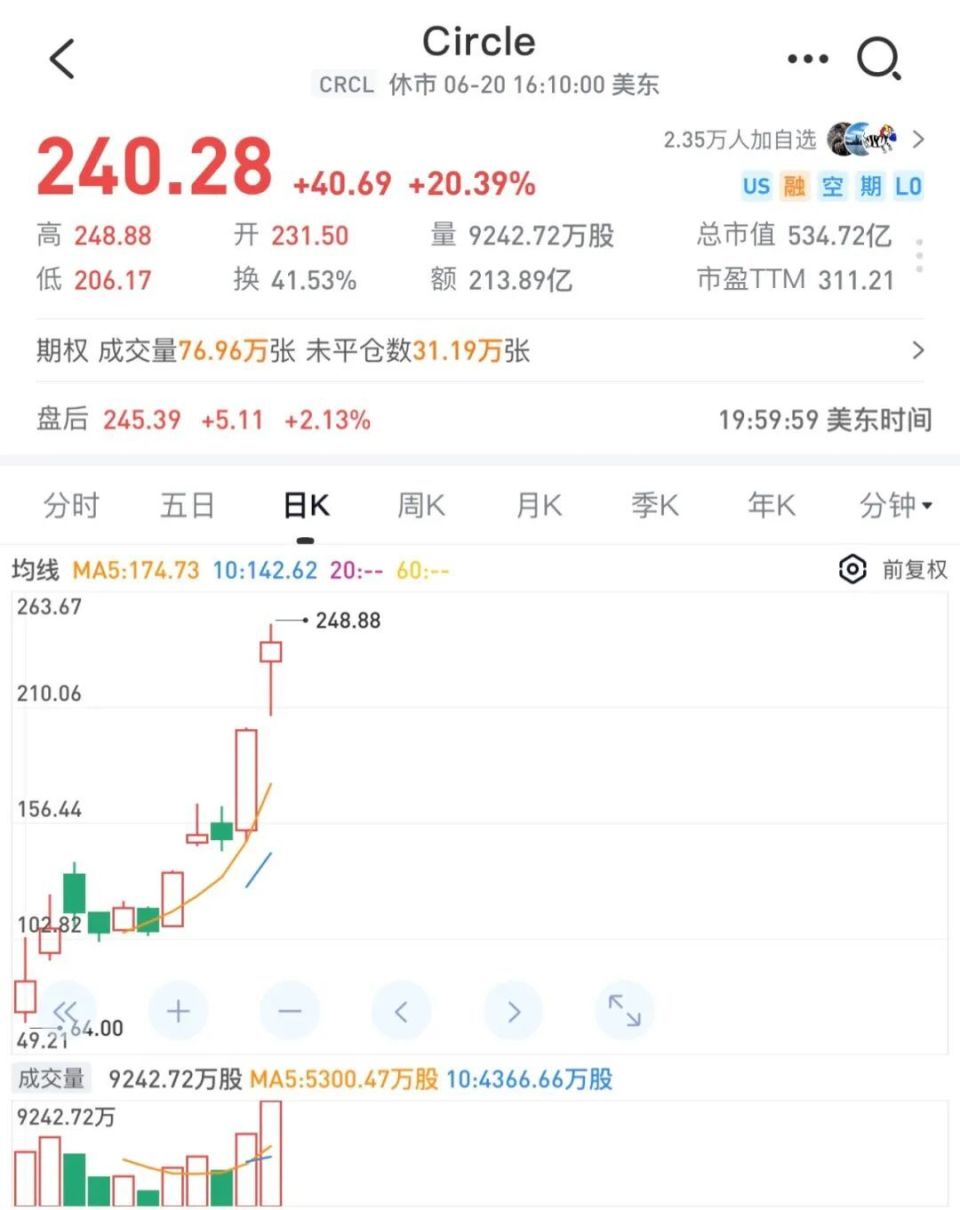Open the chart settings gear icon
This screenshot has width=960, height=1210.
point(852,569)
